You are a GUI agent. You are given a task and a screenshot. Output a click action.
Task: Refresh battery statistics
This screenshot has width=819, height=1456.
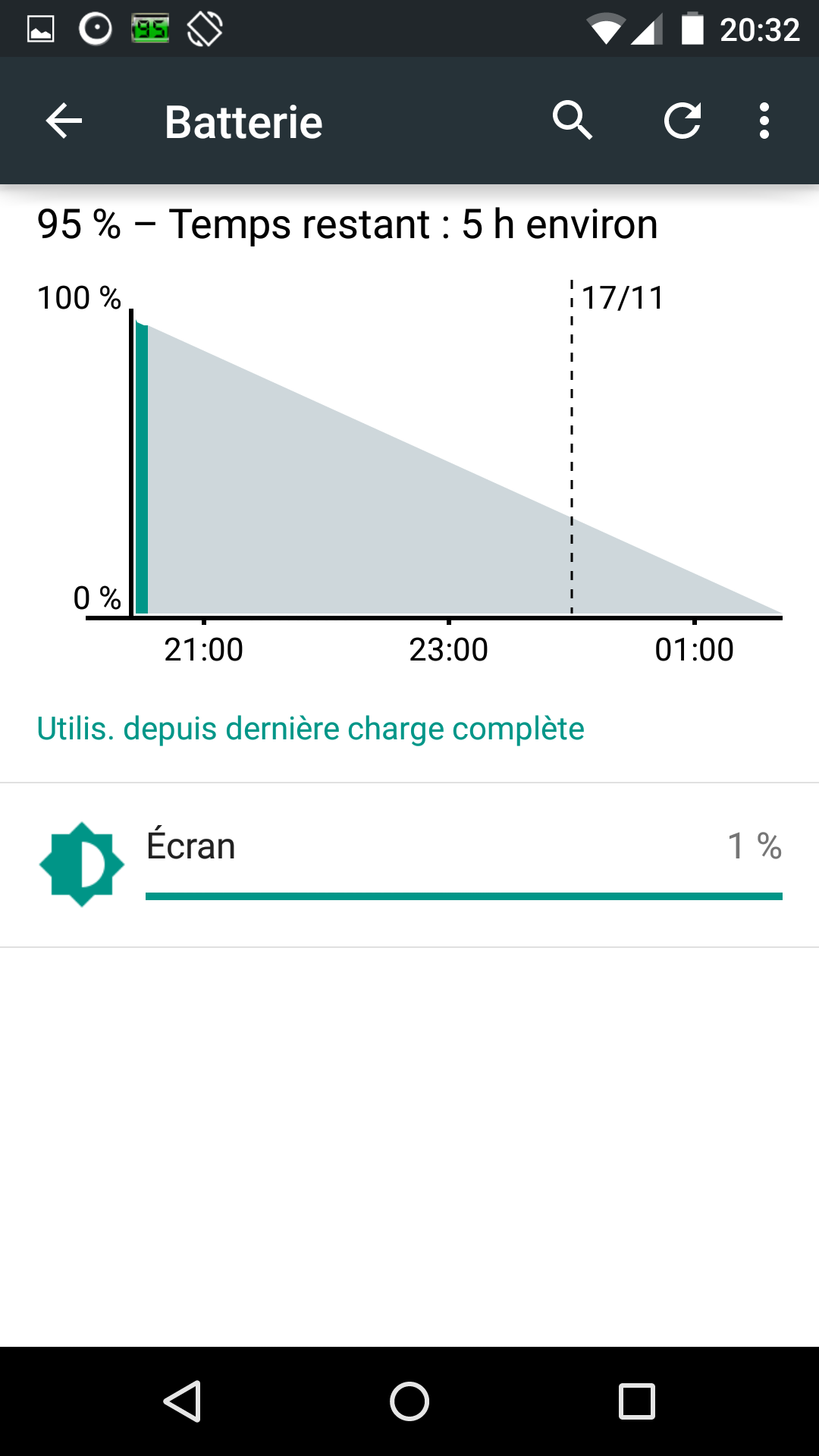(x=682, y=121)
